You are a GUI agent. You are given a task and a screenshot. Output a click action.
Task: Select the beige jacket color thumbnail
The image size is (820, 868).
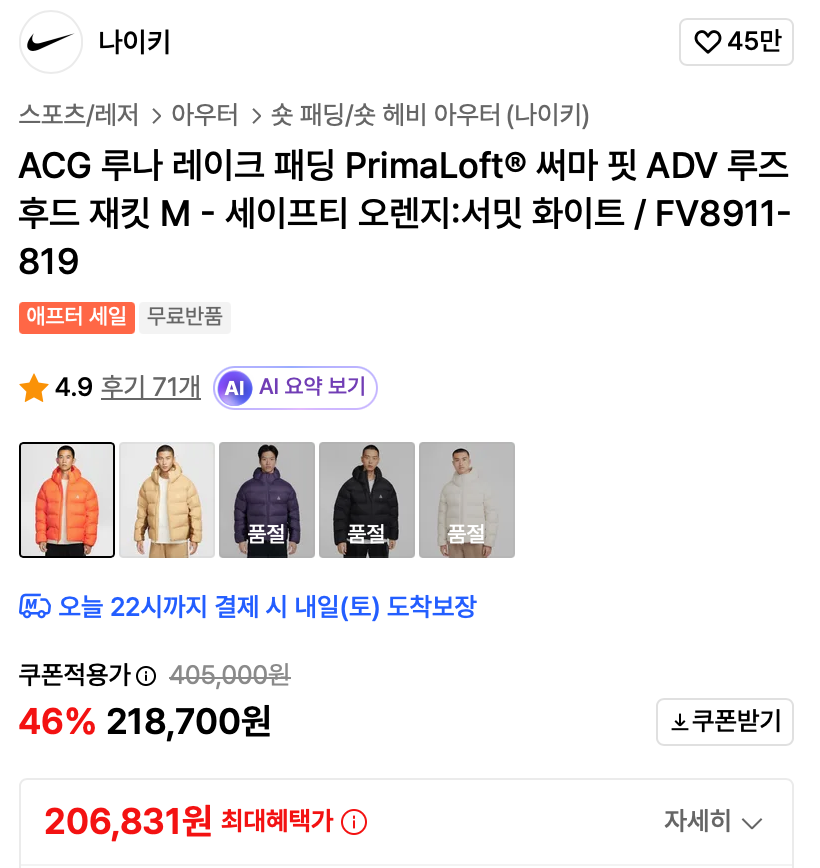(167, 500)
